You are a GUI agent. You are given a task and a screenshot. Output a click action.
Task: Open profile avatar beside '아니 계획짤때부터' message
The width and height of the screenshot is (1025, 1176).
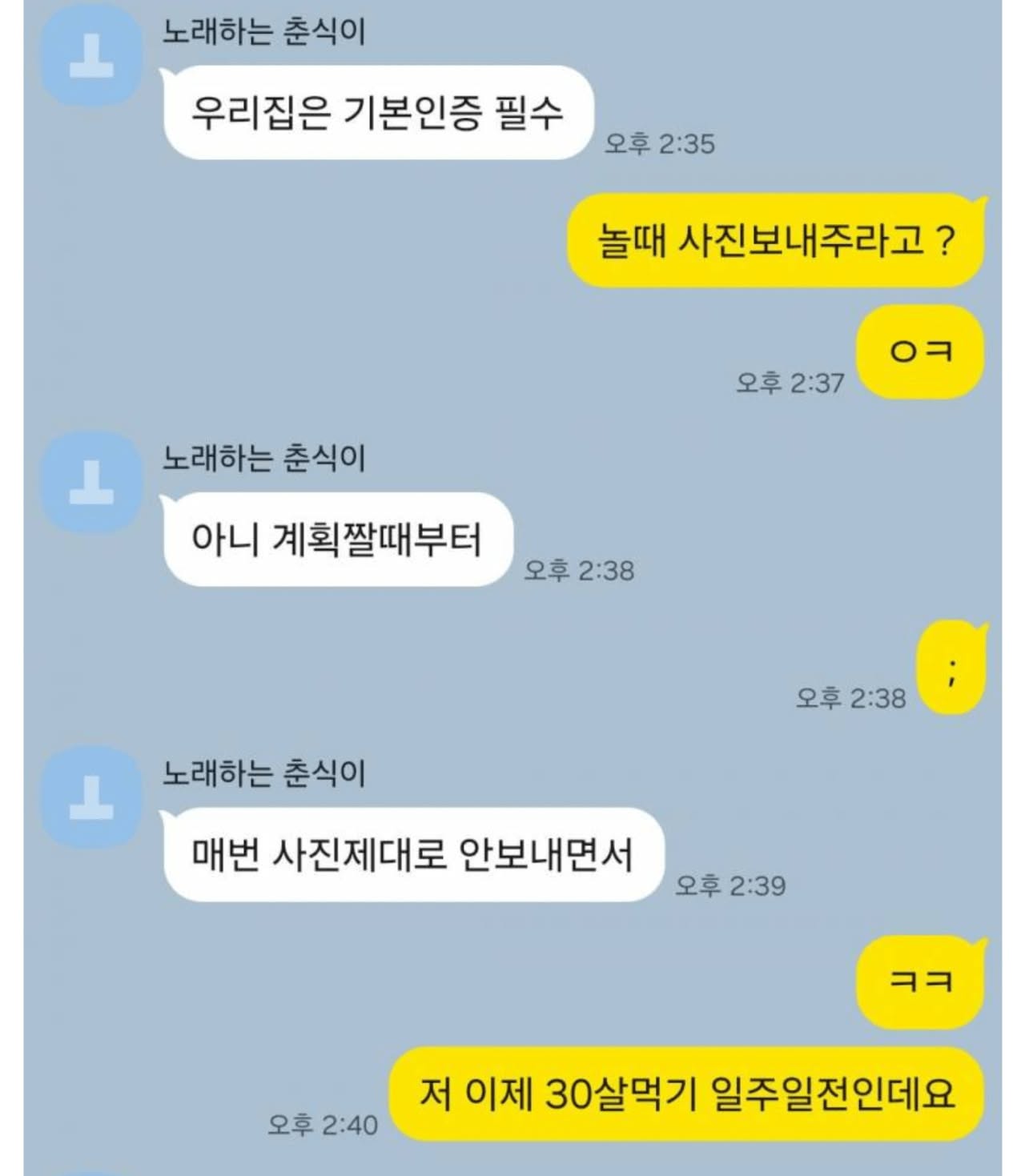(92, 483)
